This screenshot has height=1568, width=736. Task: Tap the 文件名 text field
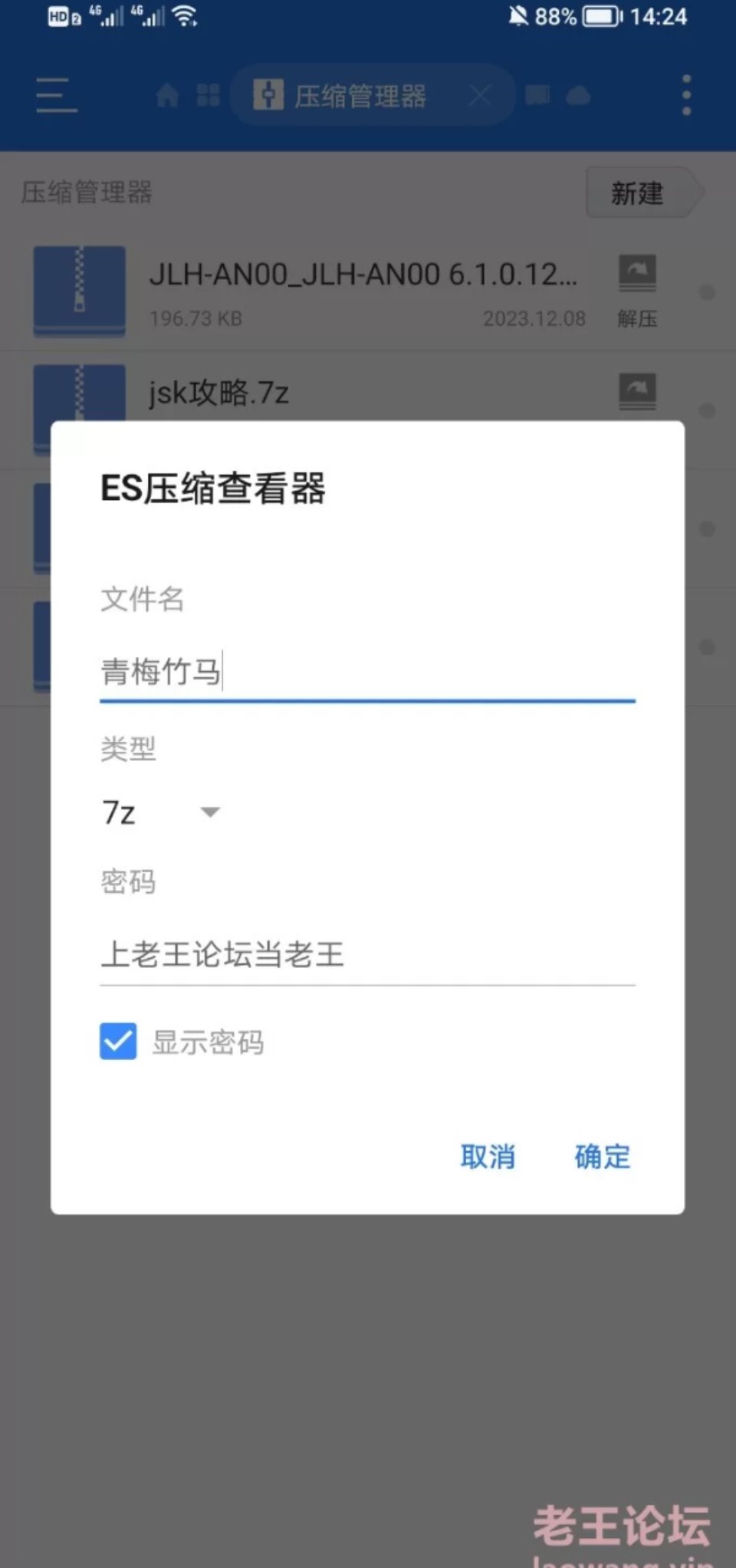coord(366,672)
